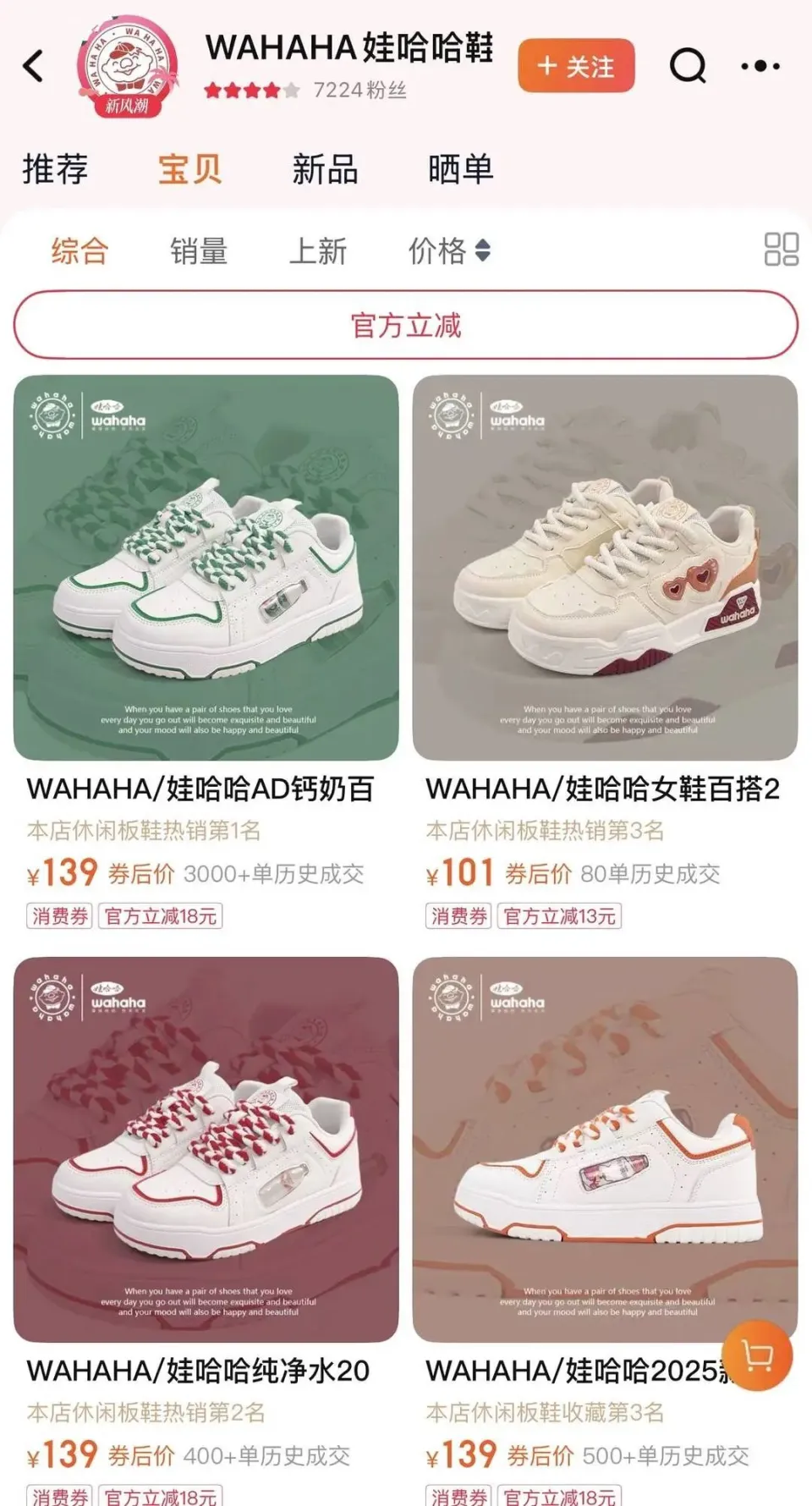Change the product grid layout view
The width and height of the screenshot is (812, 1506).
781,250
